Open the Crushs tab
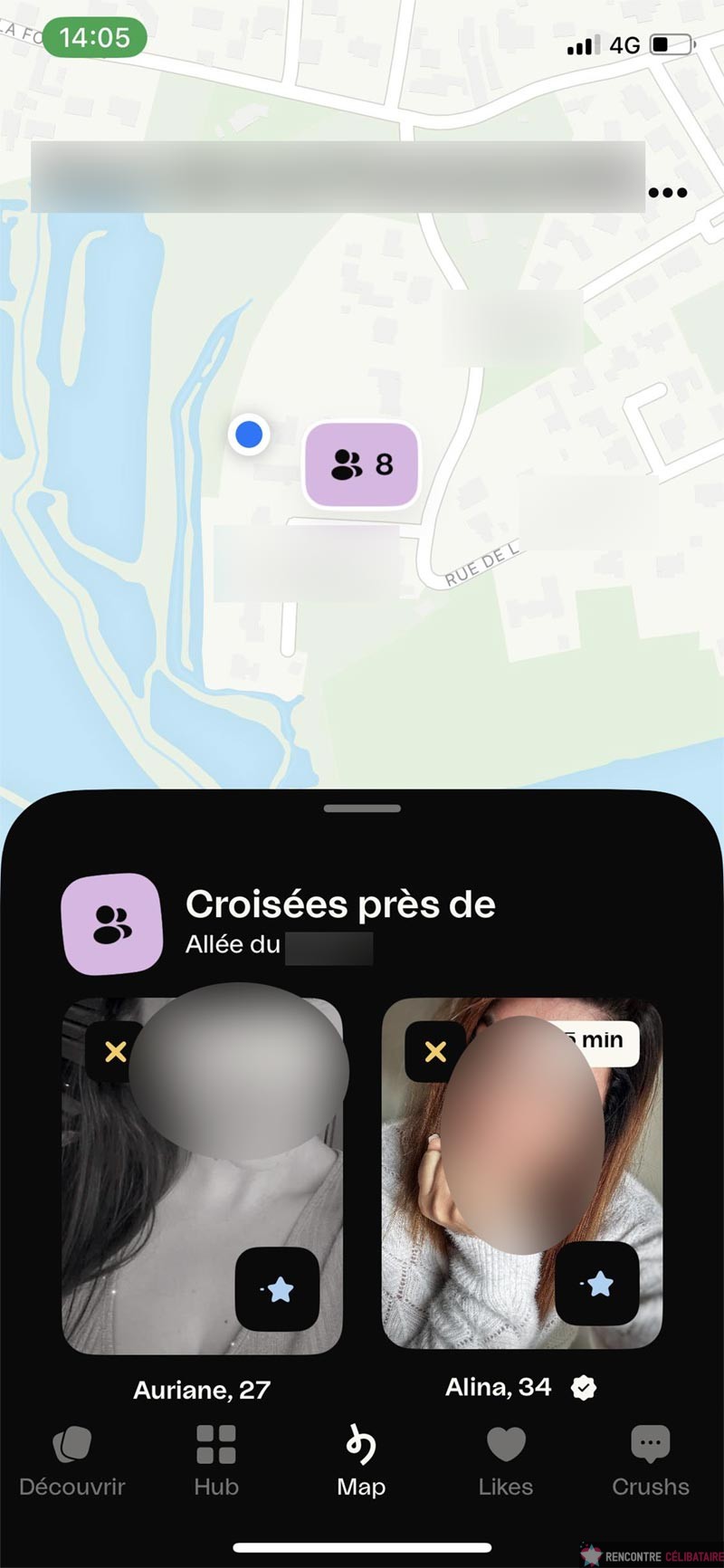The image size is (724, 1568). coord(651,1461)
